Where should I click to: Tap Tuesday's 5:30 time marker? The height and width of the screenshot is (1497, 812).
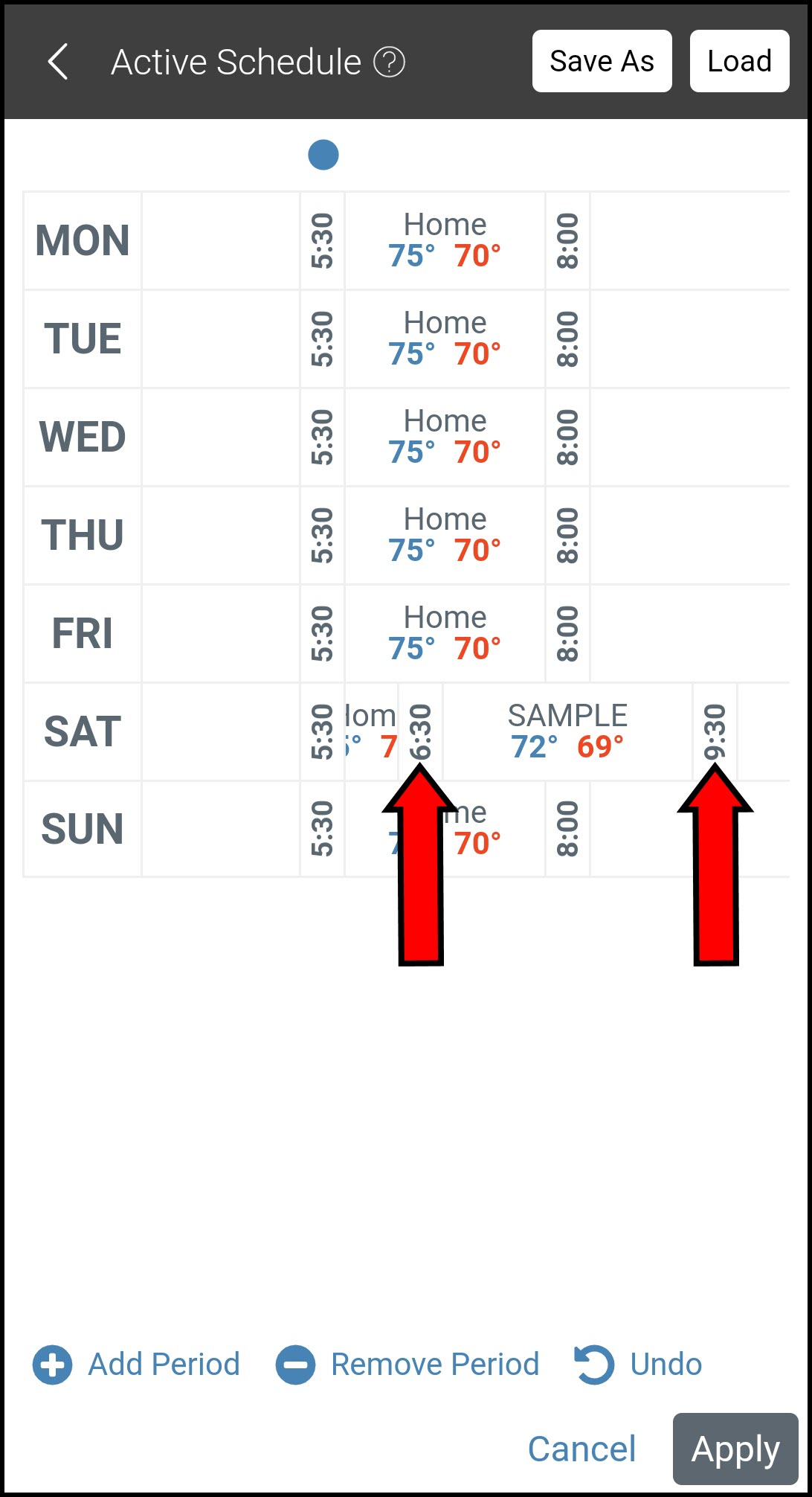tap(322, 339)
